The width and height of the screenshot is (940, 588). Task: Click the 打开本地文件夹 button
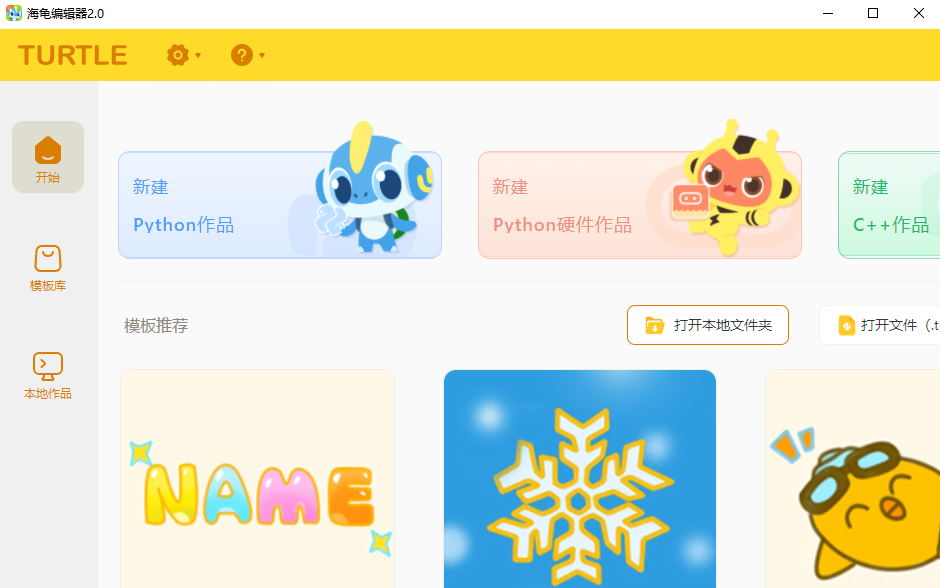(x=708, y=325)
